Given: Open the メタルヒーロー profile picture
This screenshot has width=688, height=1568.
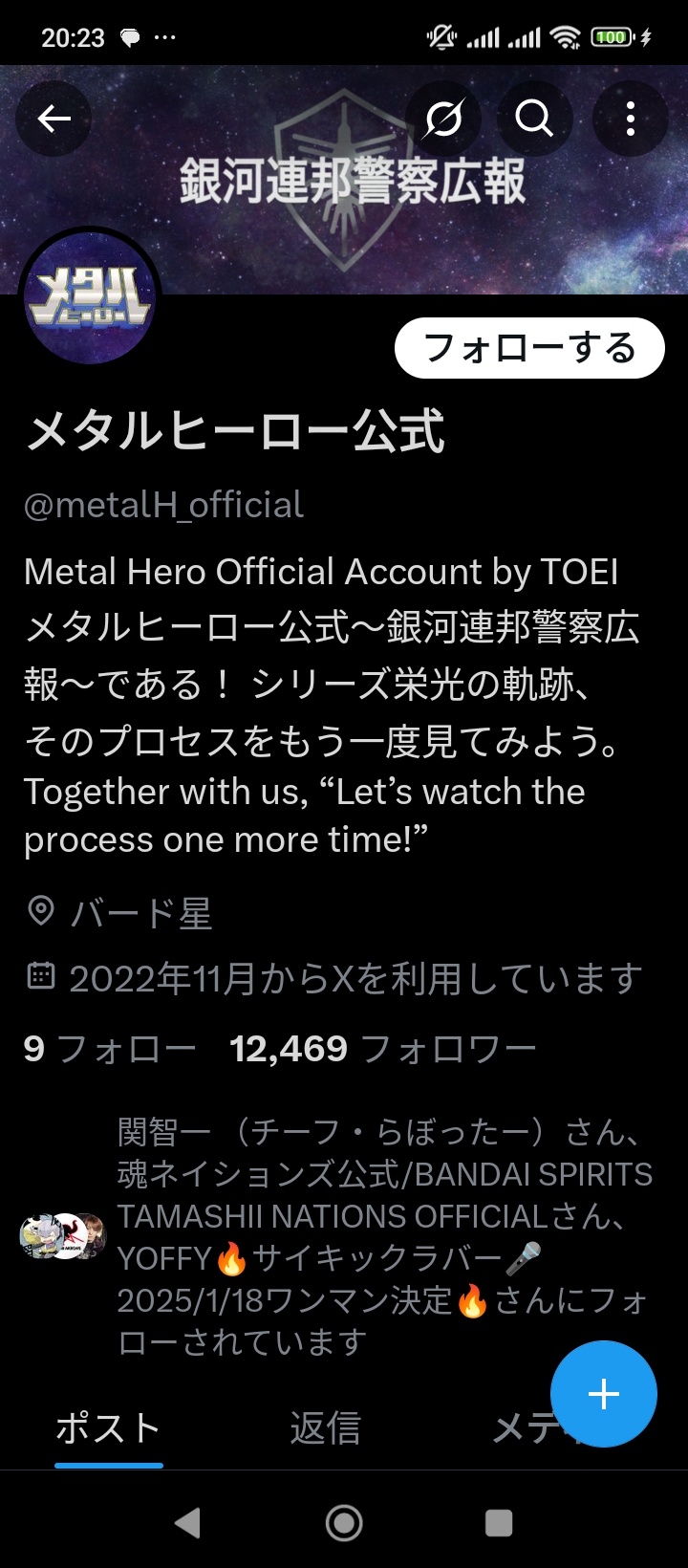Looking at the screenshot, I should [90, 298].
